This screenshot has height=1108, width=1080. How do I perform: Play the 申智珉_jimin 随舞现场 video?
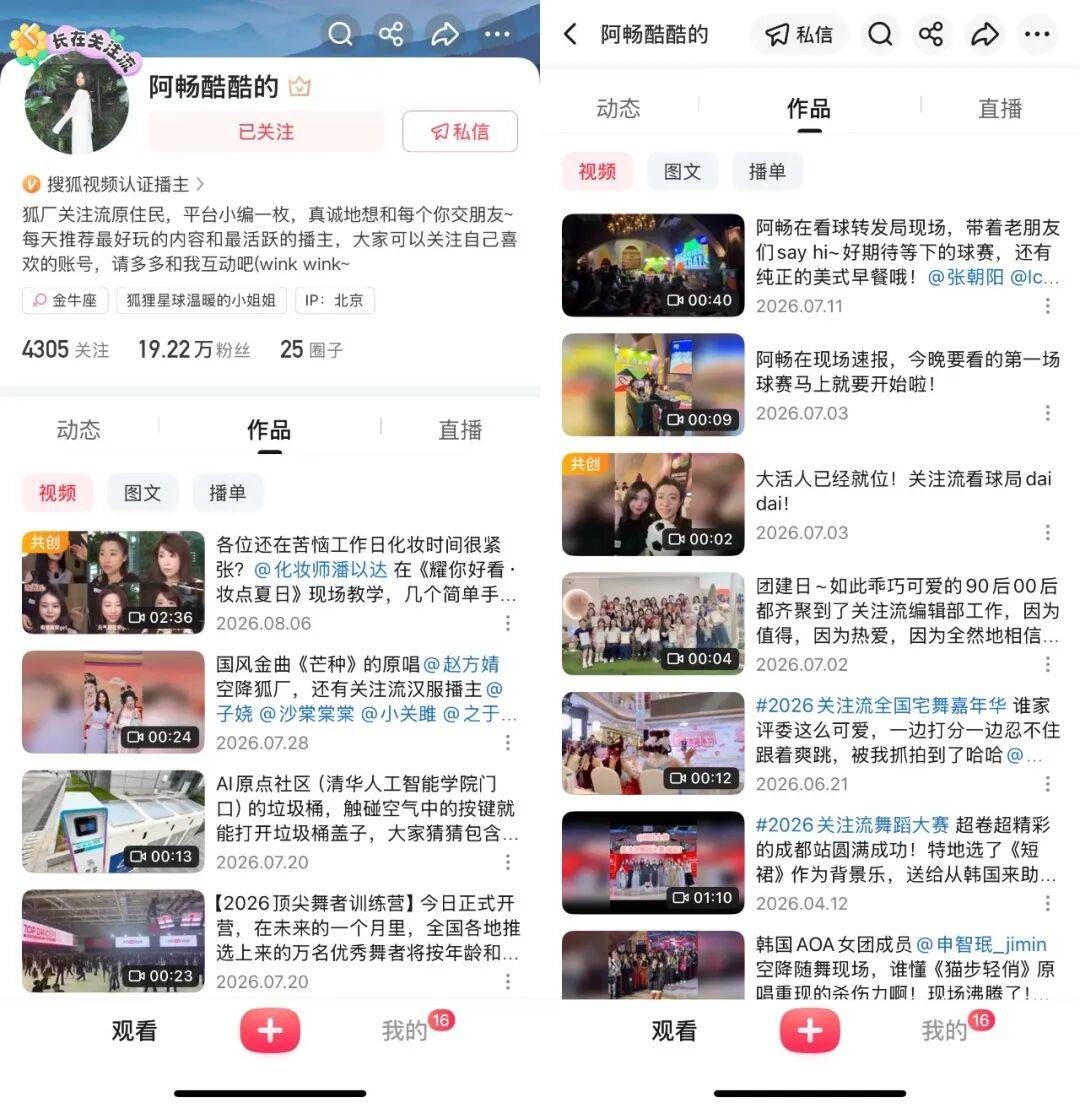click(653, 965)
